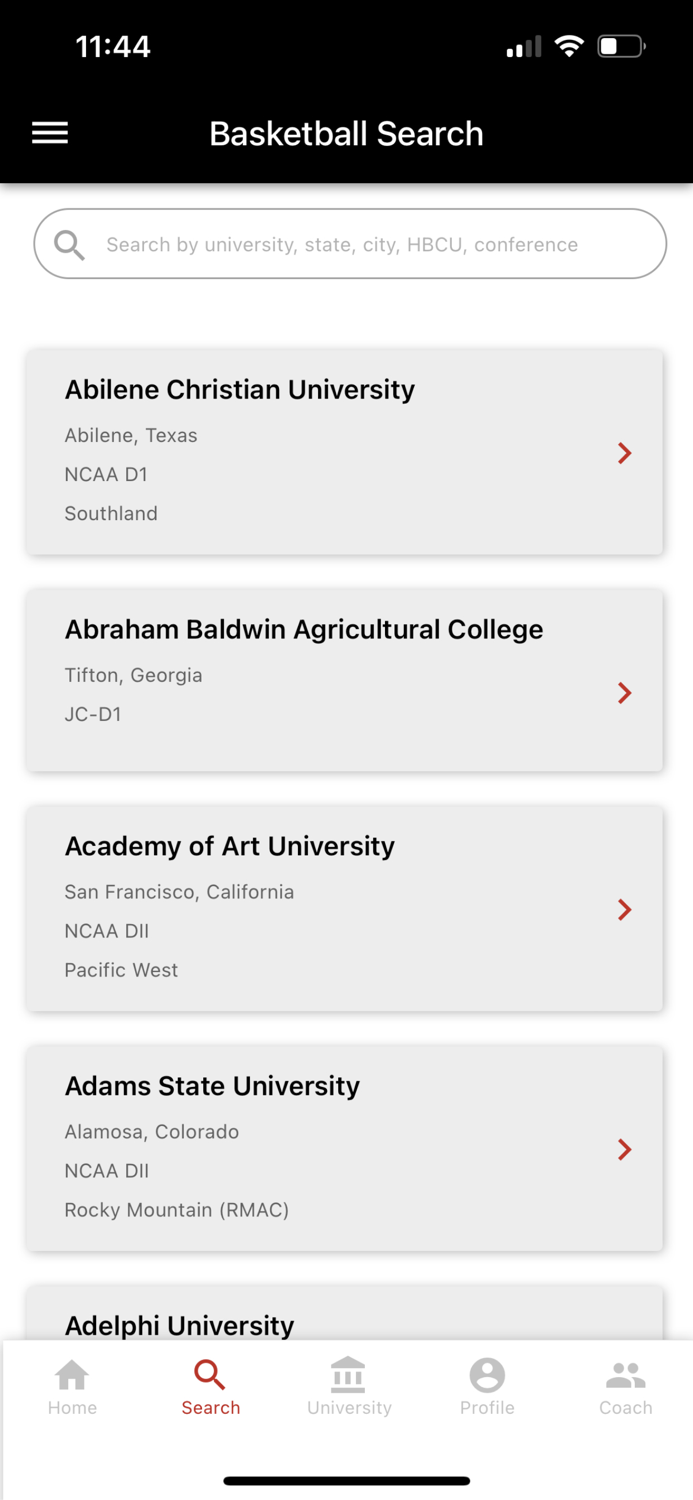Open Adelphi University card
The height and width of the screenshot is (1500, 693).
[345, 1318]
